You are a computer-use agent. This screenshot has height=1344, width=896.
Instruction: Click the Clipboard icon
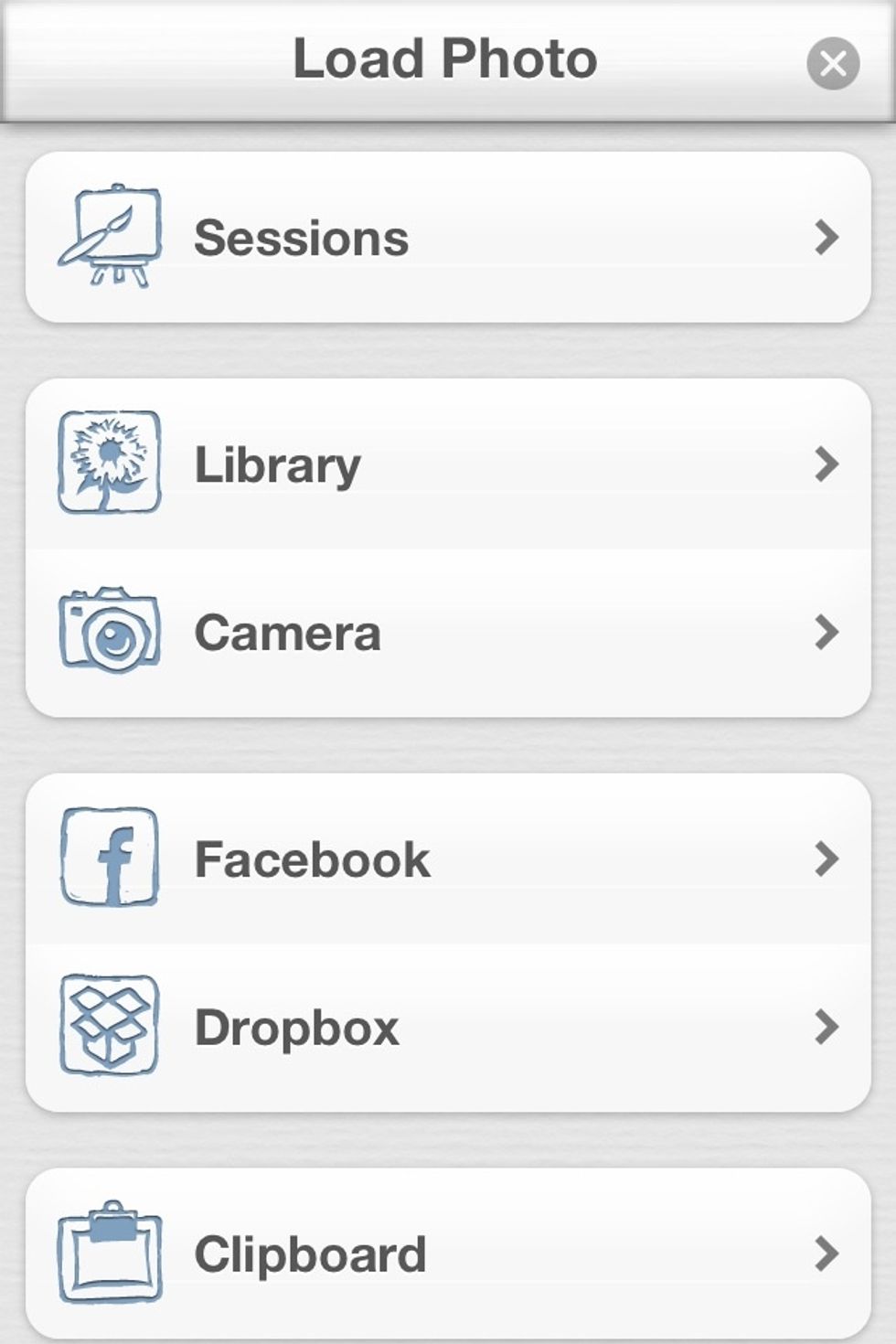110,1253
